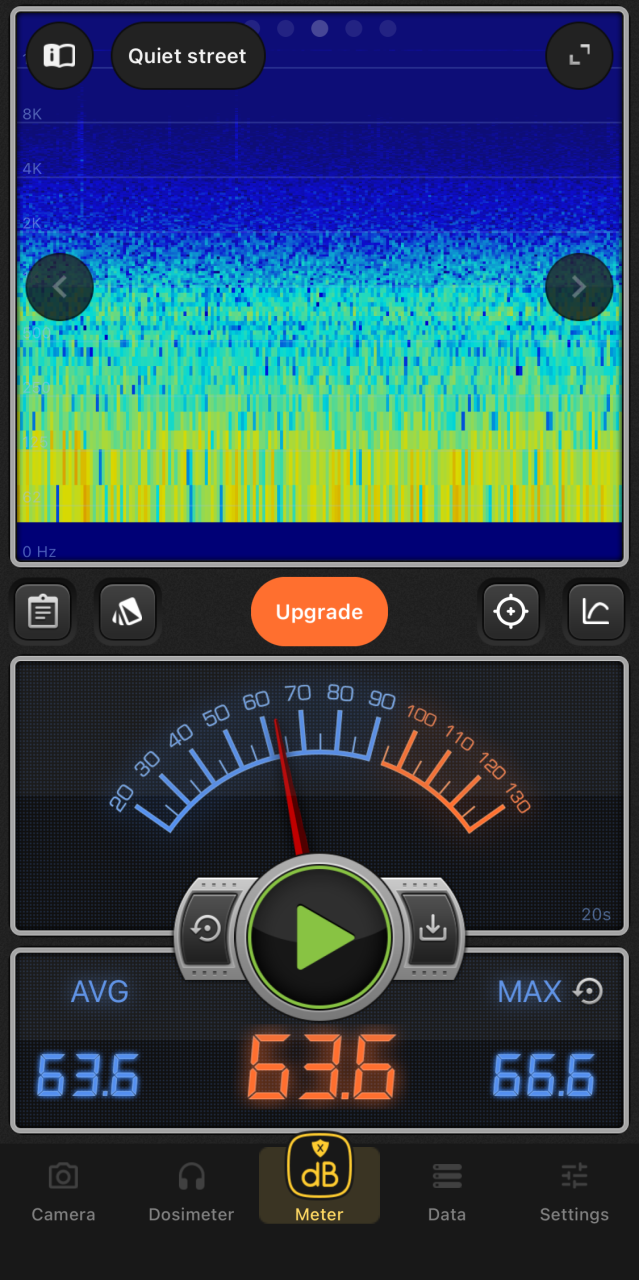
Task: Expand the spectrogram to full screen
Action: click(x=579, y=56)
